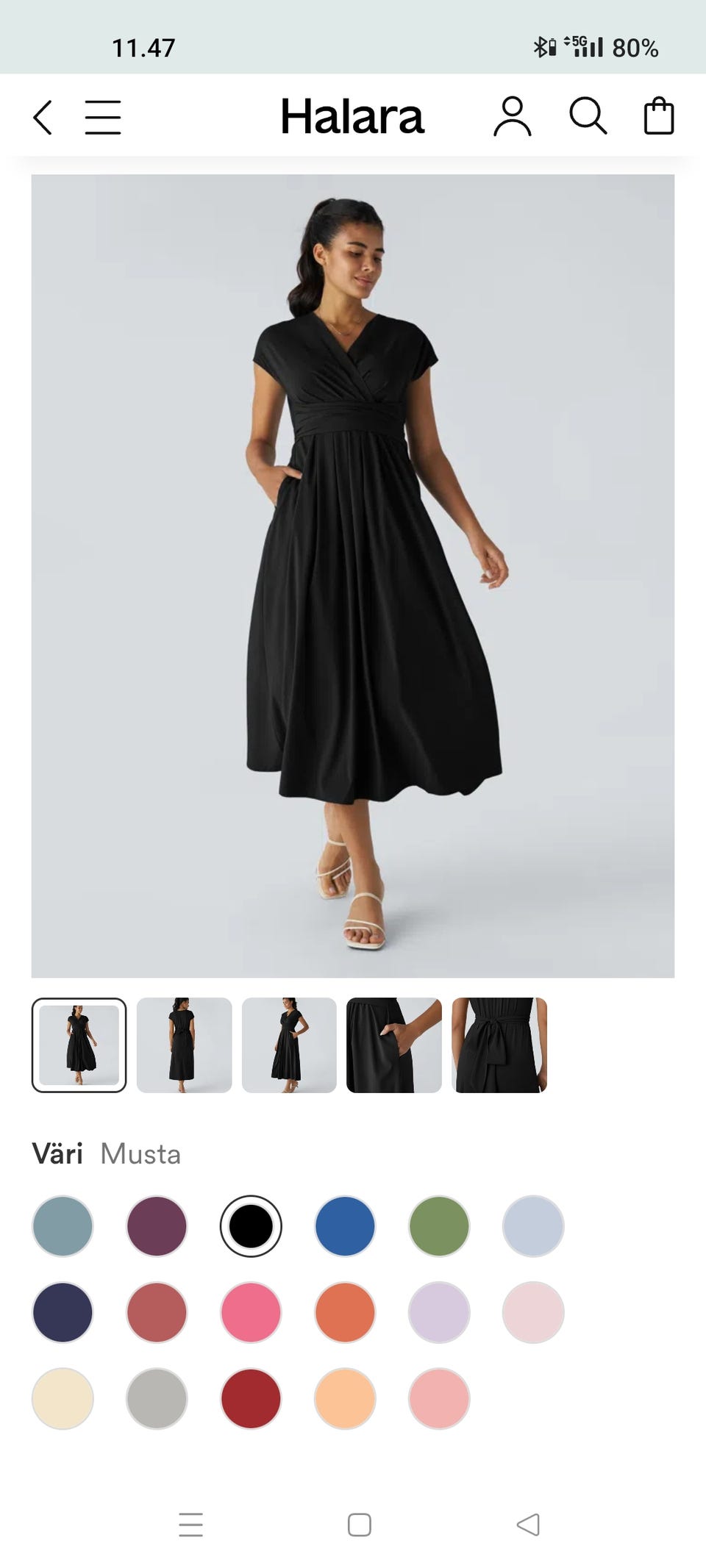Go back using the header arrow

(43, 118)
